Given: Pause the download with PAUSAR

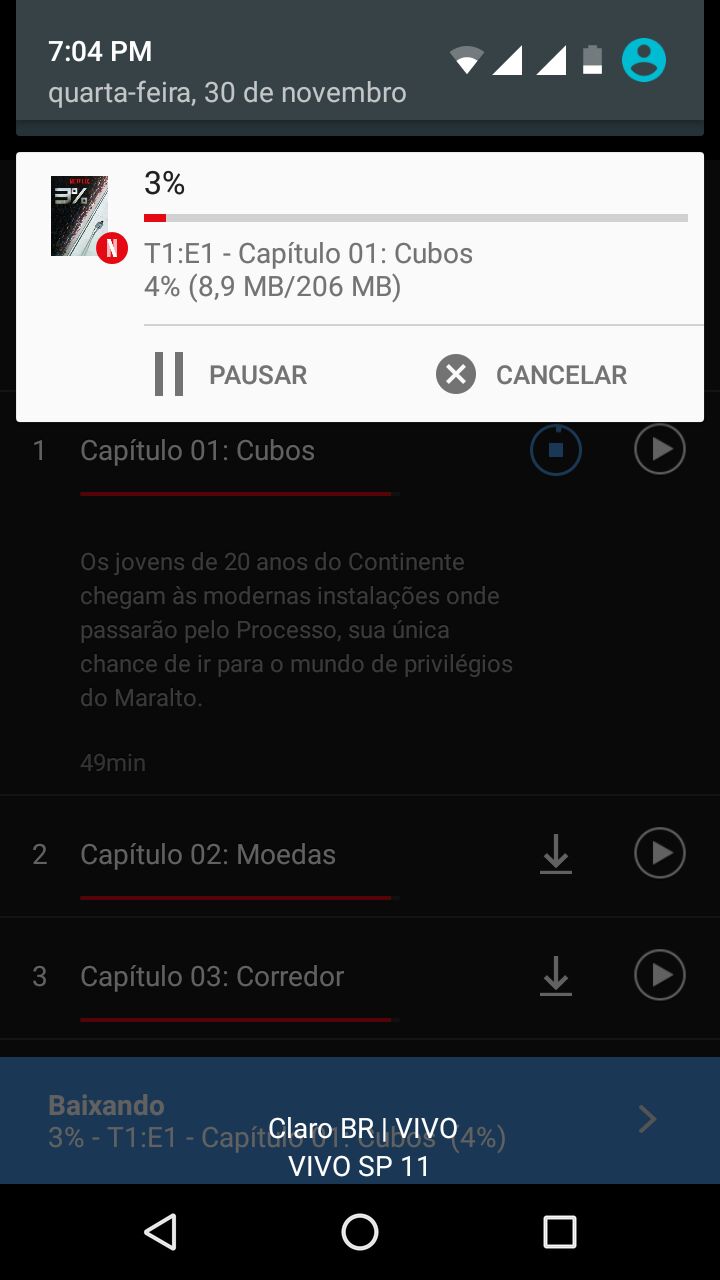Looking at the screenshot, I should coord(231,375).
